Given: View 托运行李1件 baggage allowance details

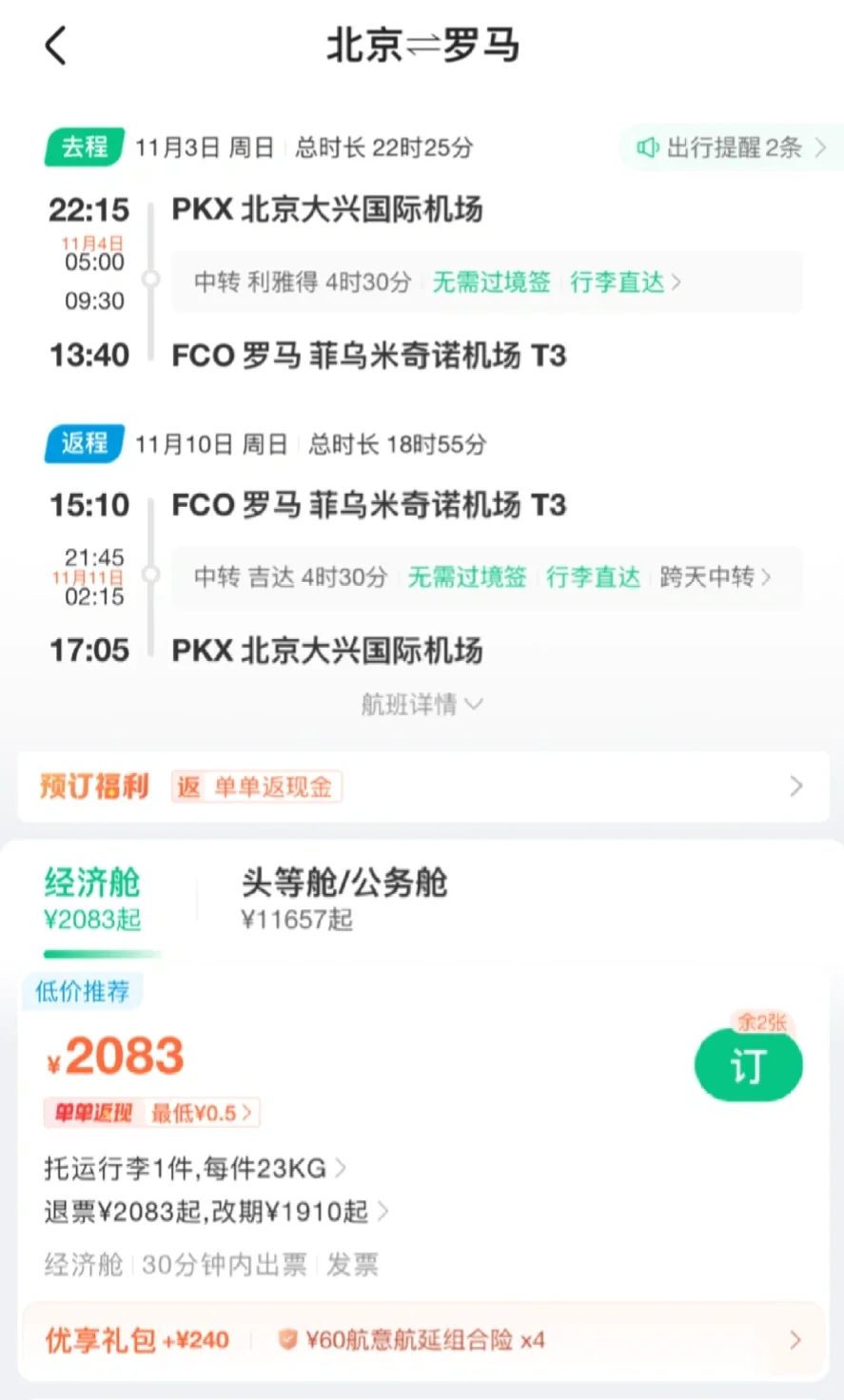Looking at the screenshot, I should pyautogui.click(x=195, y=1168).
